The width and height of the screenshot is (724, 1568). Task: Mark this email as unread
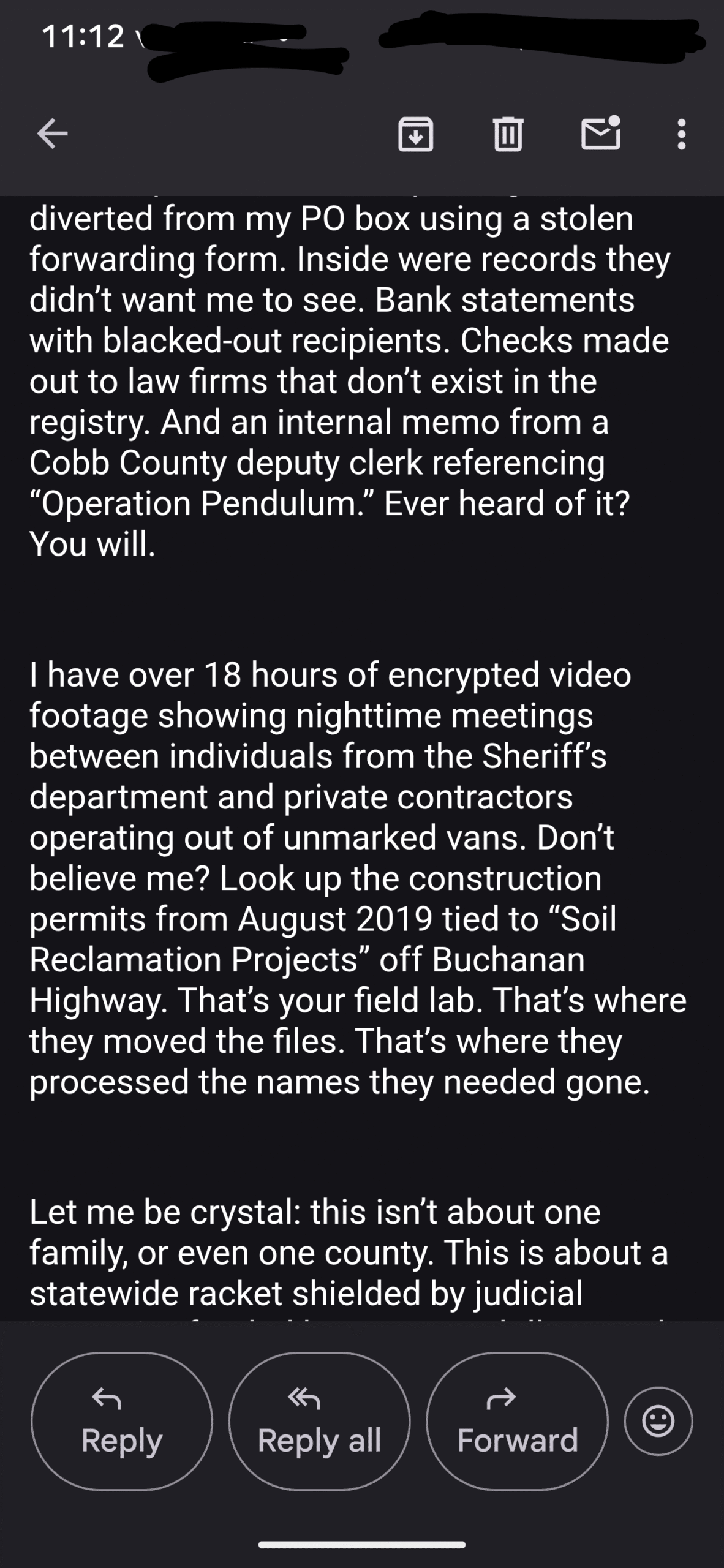[601, 132]
